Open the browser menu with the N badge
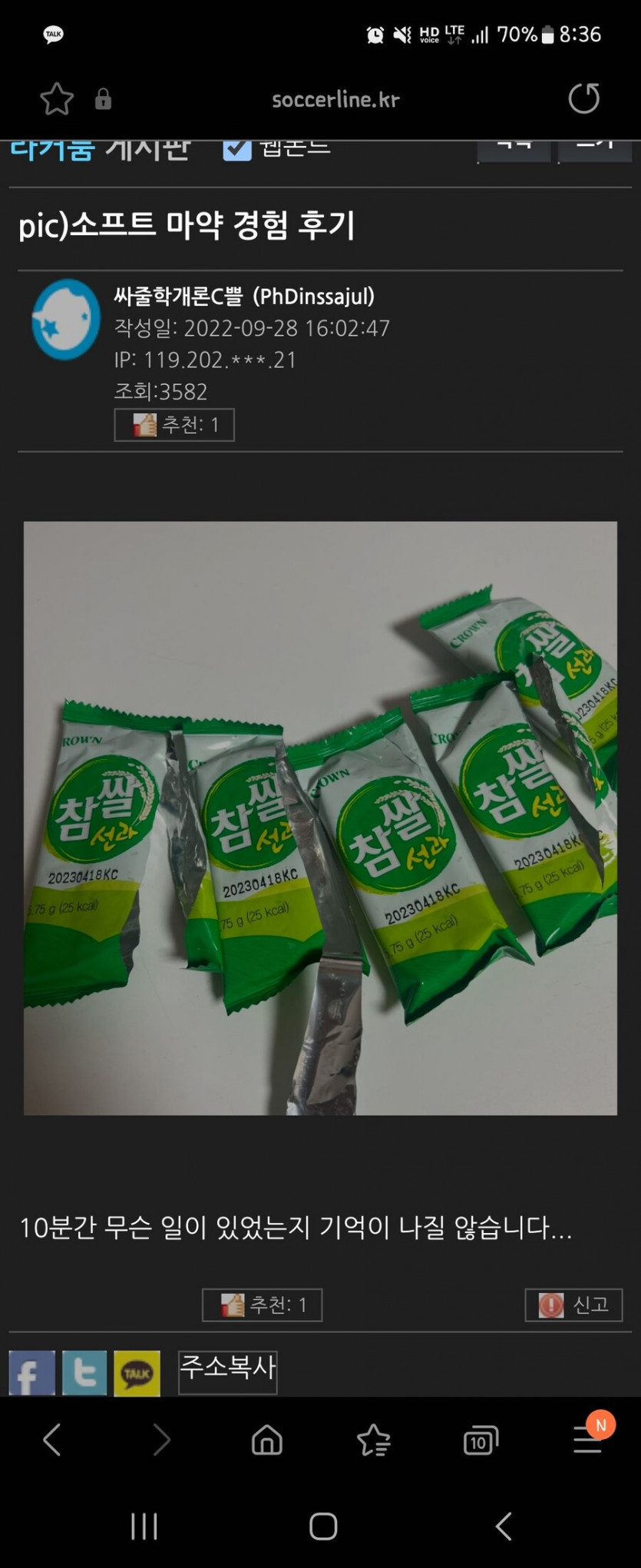This screenshot has width=641, height=1568. click(587, 1438)
